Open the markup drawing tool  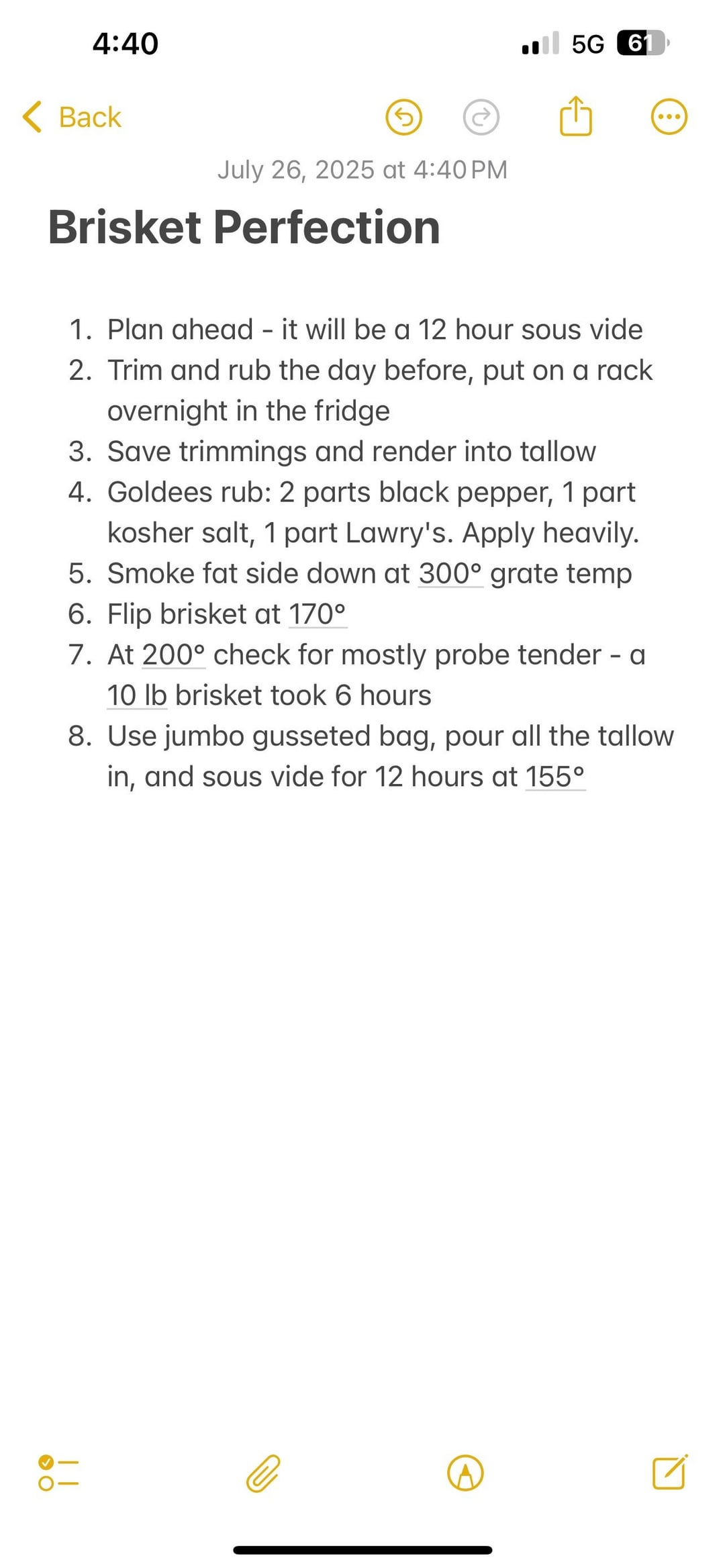click(465, 1473)
